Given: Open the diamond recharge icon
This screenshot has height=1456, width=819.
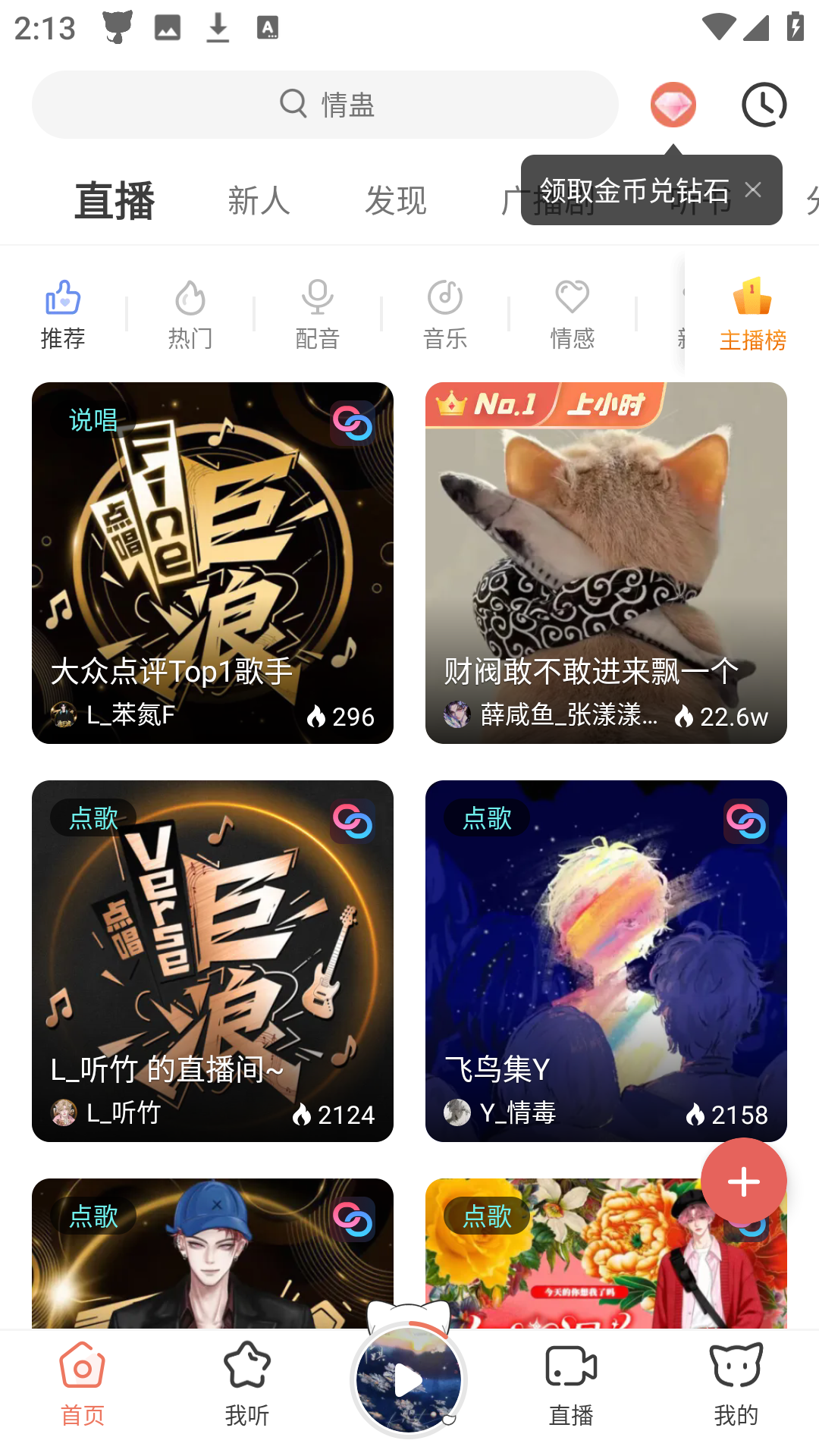Looking at the screenshot, I should (672, 105).
